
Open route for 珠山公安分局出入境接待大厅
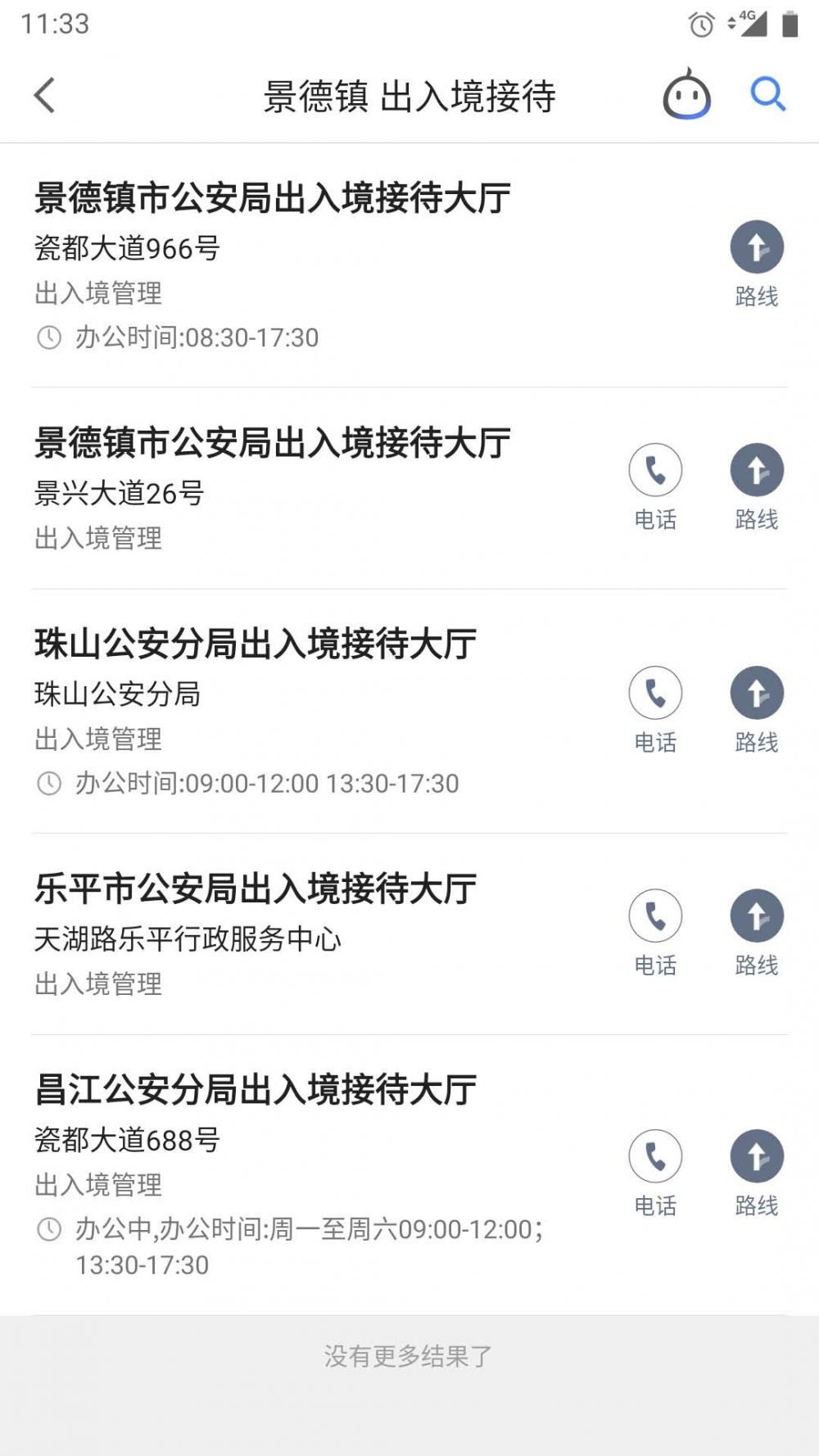tap(756, 692)
